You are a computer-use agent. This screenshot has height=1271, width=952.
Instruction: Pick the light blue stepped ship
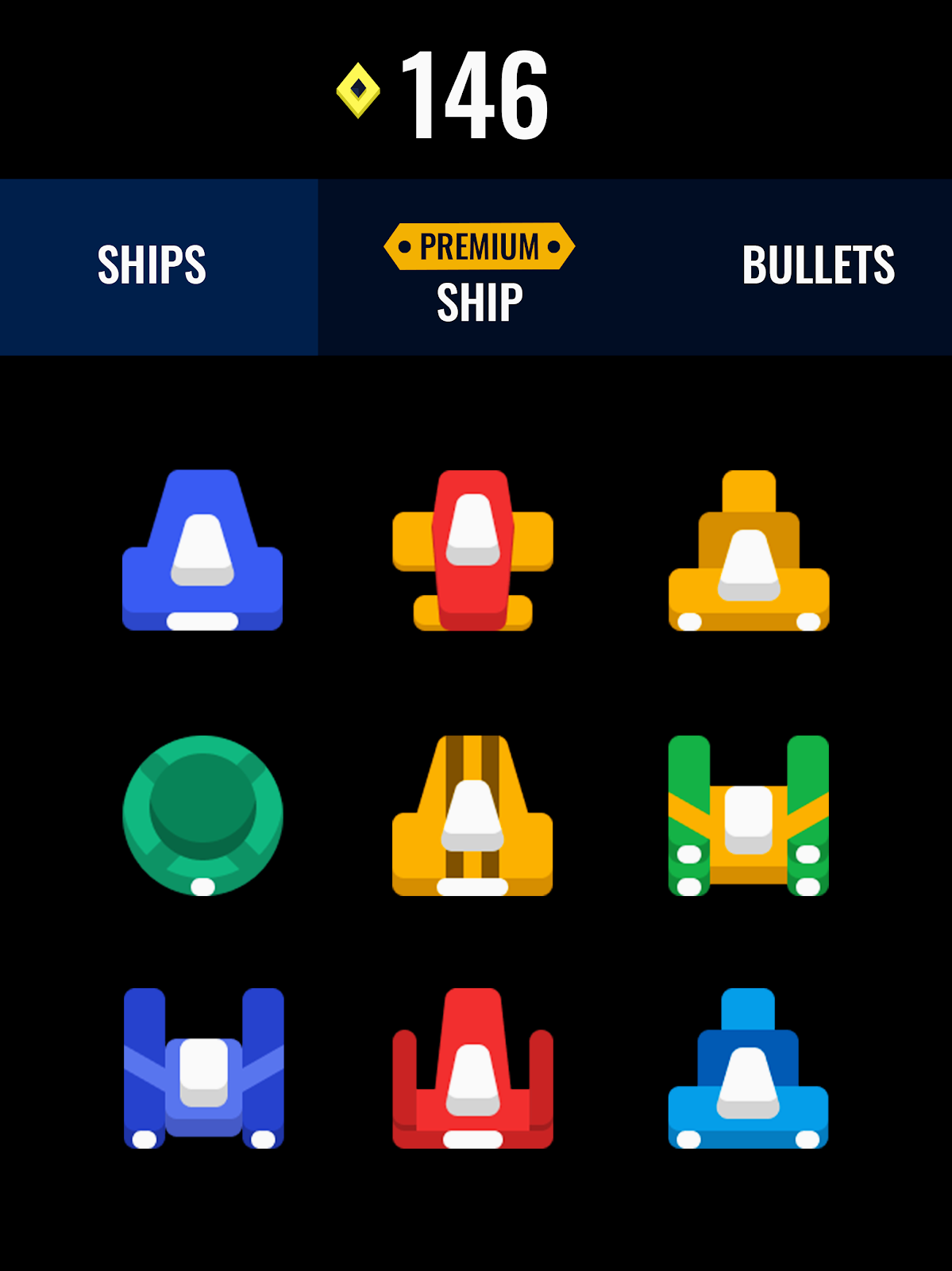click(x=749, y=1068)
